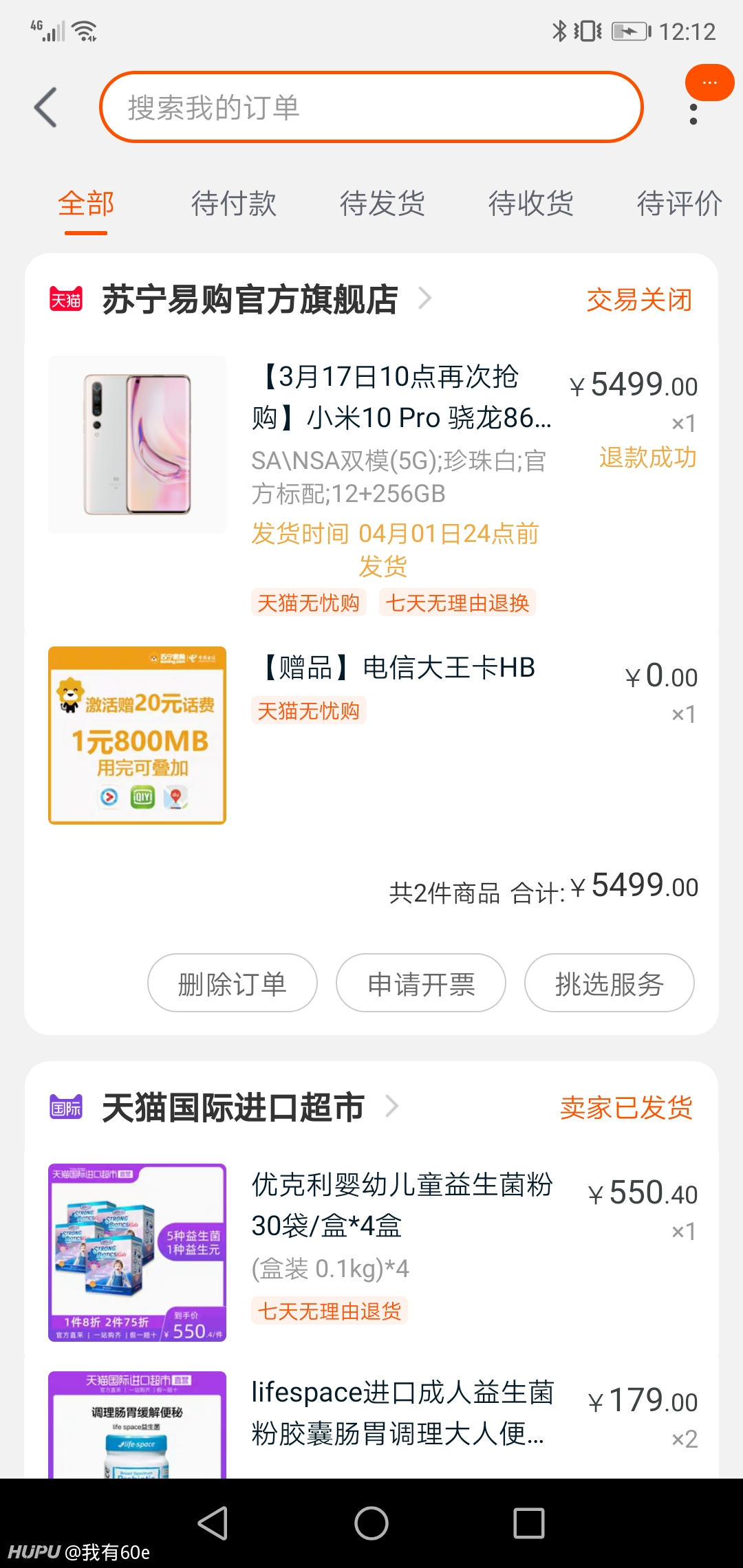Select the 待收货 tab

pos(531,204)
